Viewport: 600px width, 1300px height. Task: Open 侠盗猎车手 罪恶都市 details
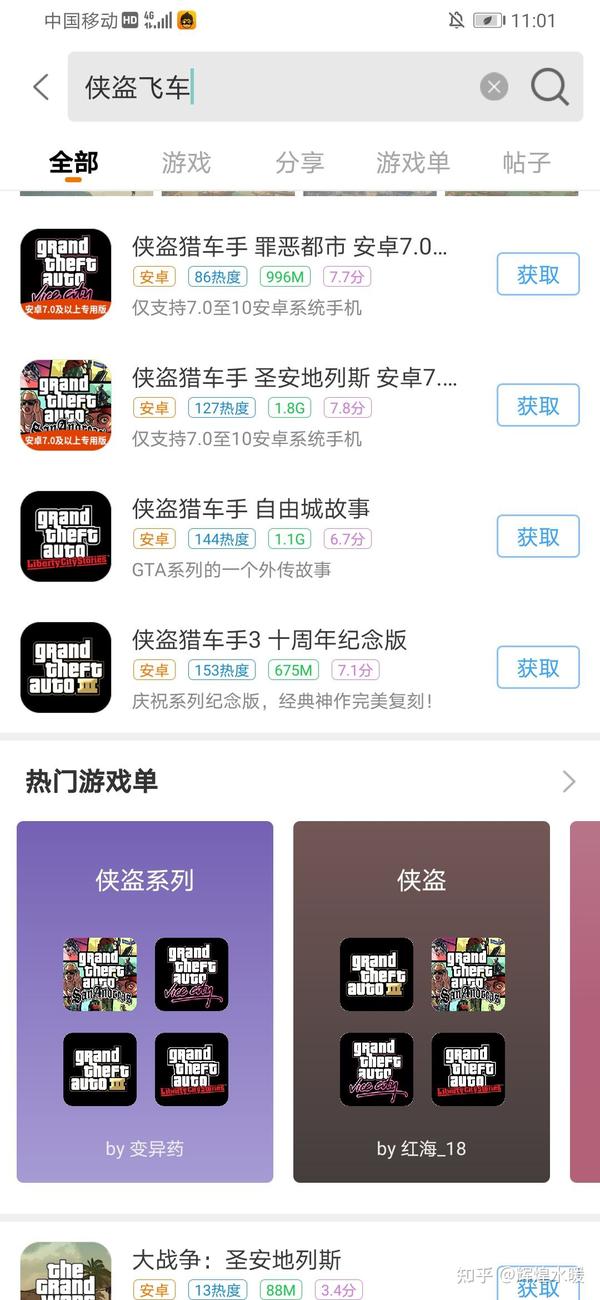288,247
